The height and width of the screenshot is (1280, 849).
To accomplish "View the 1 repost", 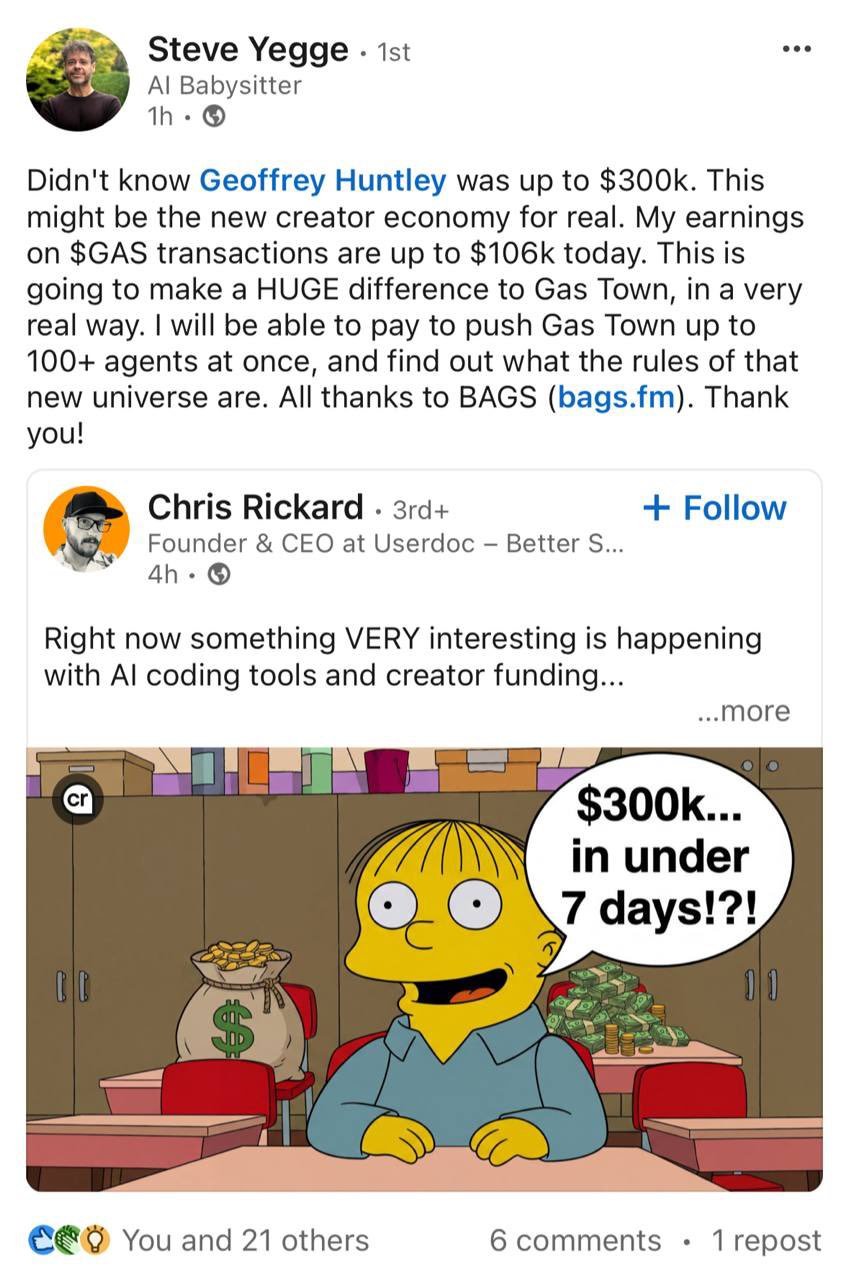I will (765, 1240).
